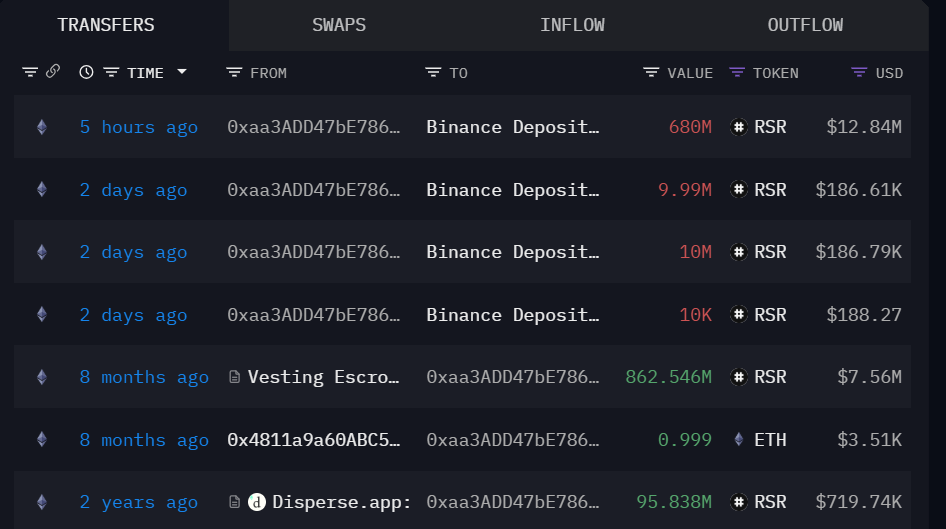Open RSR token in the 862.546M row
The width and height of the screenshot is (946, 529).
pos(769,377)
